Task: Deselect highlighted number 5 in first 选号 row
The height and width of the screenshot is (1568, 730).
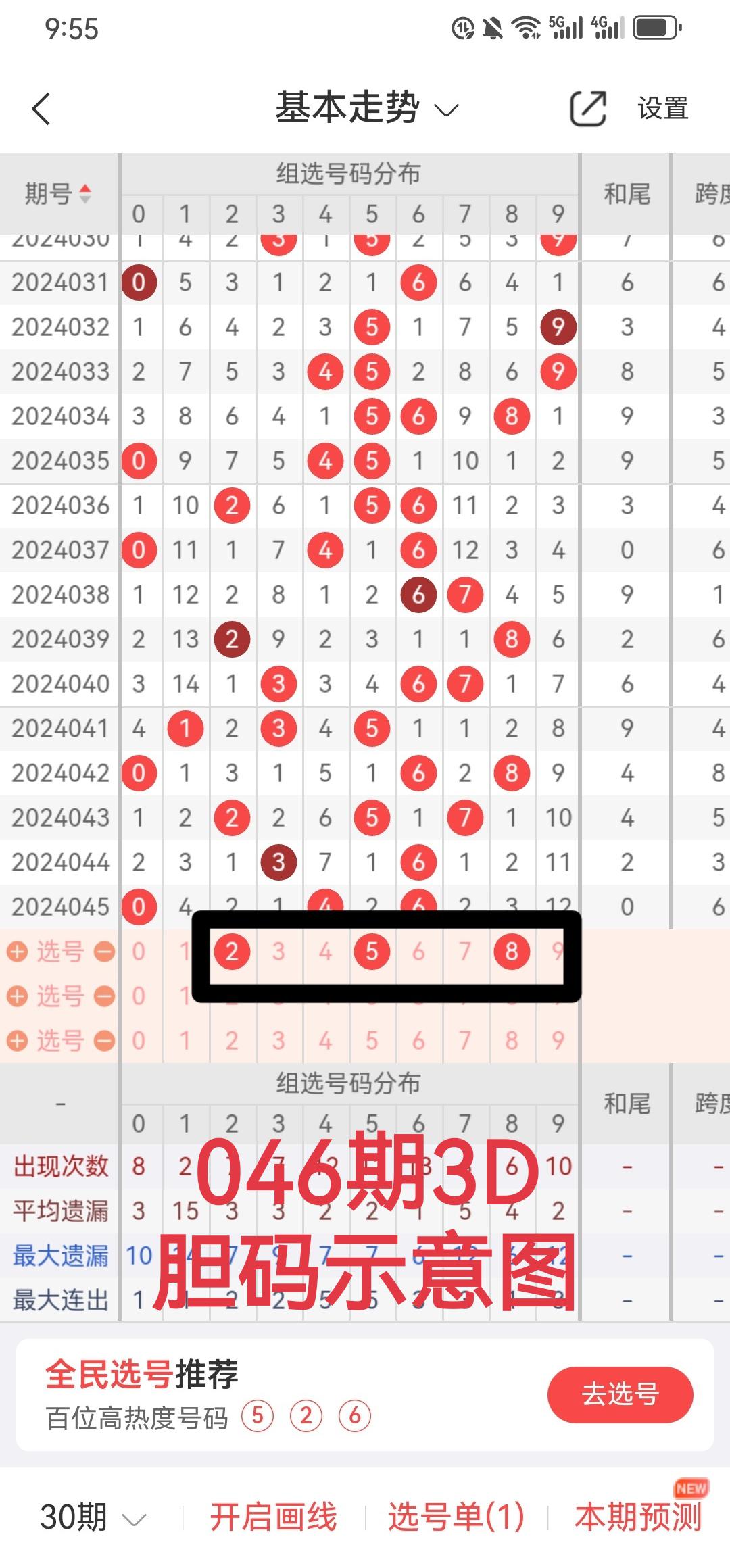Action: point(372,952)
